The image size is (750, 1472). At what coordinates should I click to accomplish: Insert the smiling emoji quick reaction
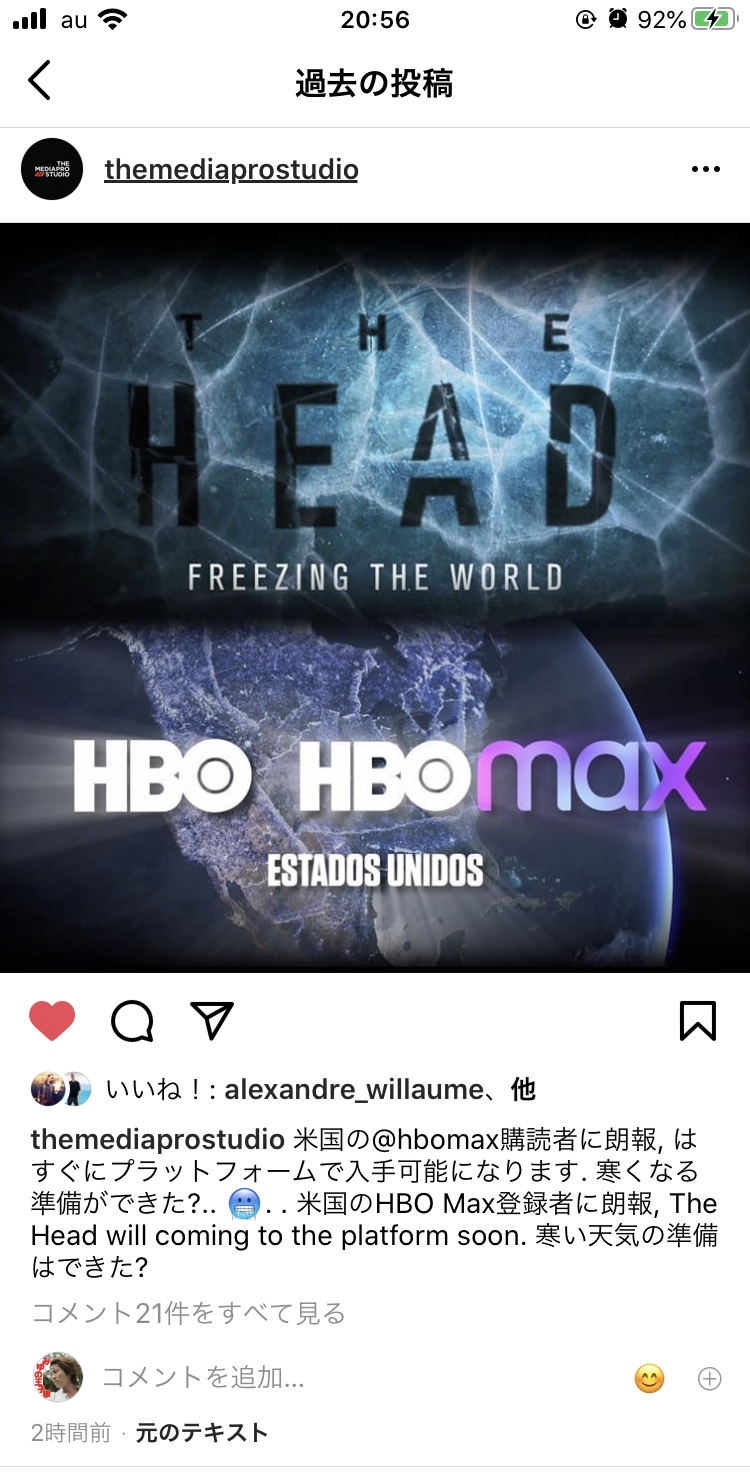pyautogui.click(x=649, y=1379)
